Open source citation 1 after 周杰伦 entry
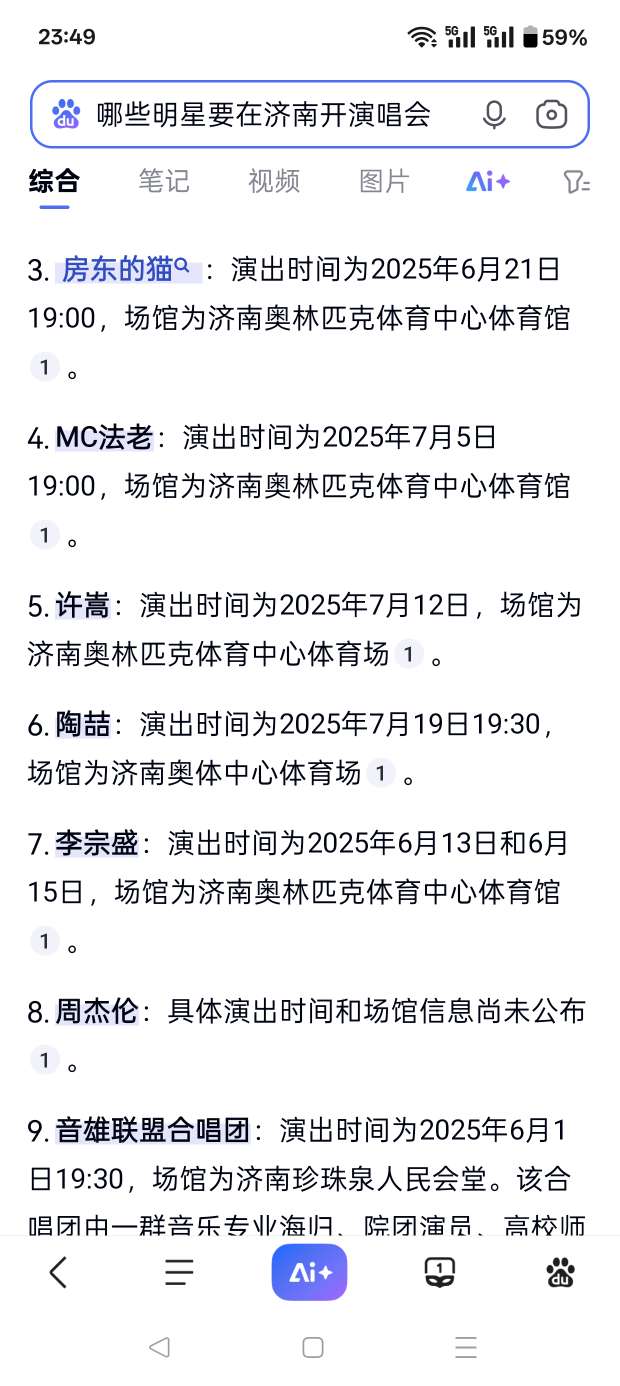 pos(44,1061)
